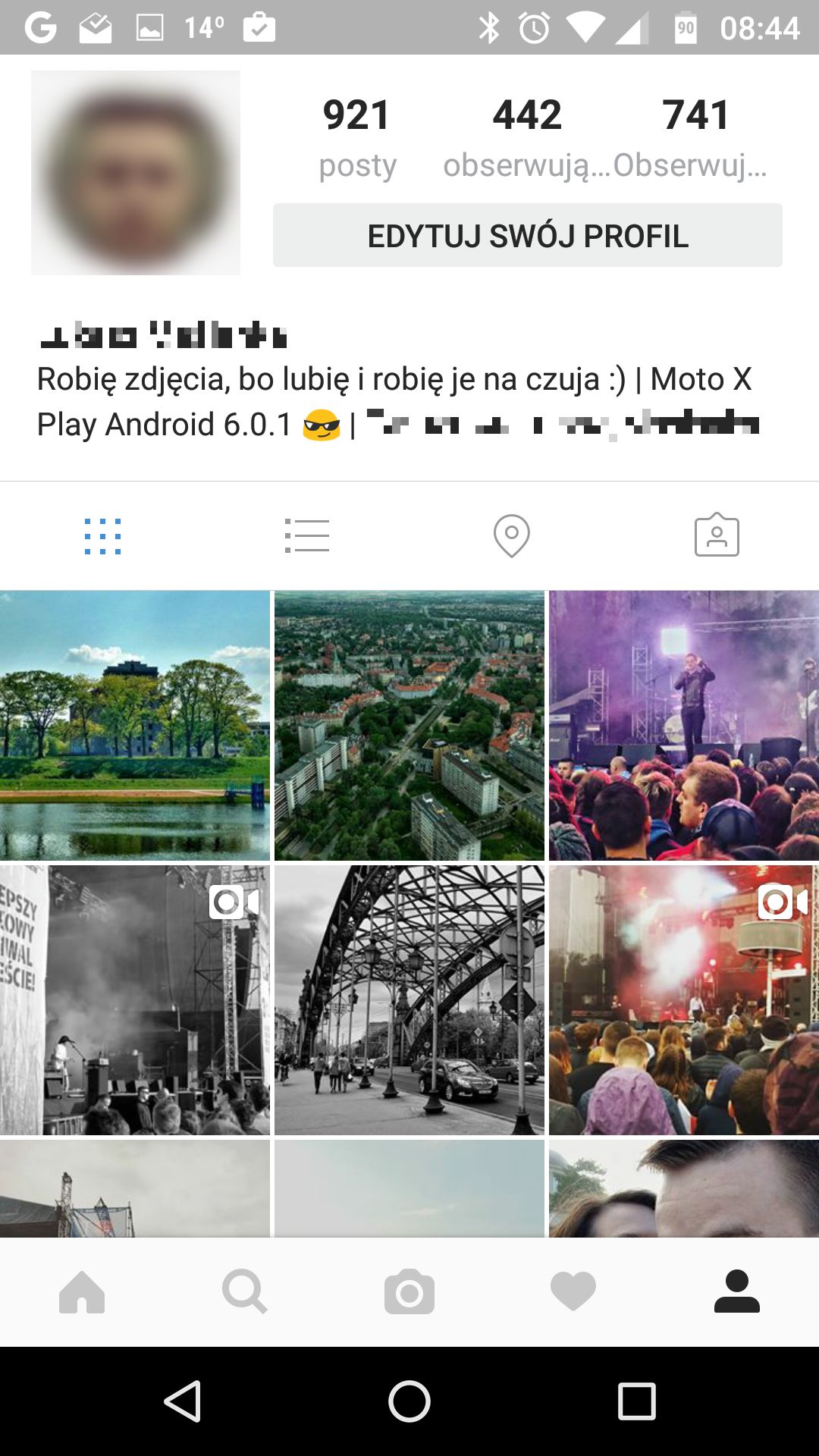Image resolution: width=819 pixels, height=1456 pixels.
Task: Open the tagged photos tab
Action: [x=717, y=535]
